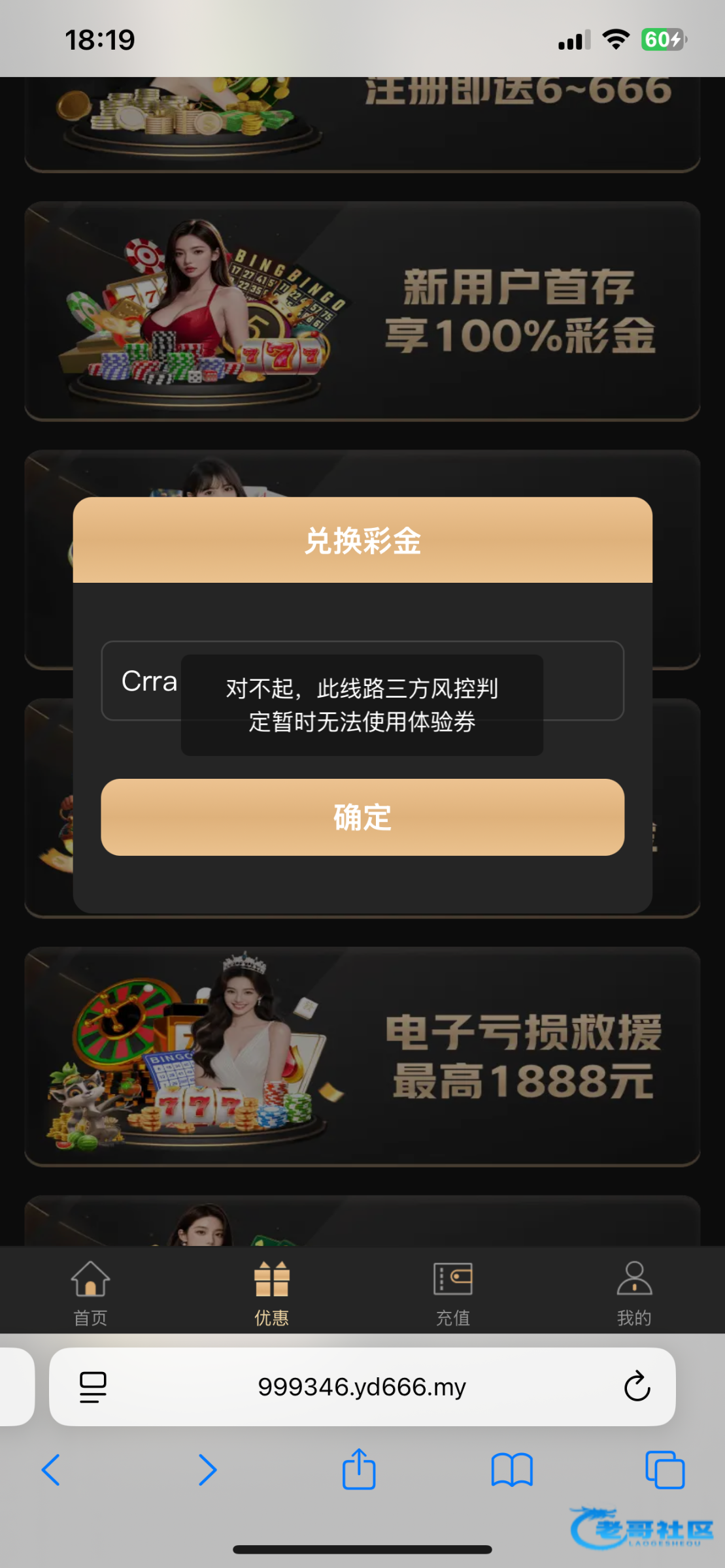Tap the 确定 confirm button
The width and height of the screenshot is (725, 1568).
362,817
